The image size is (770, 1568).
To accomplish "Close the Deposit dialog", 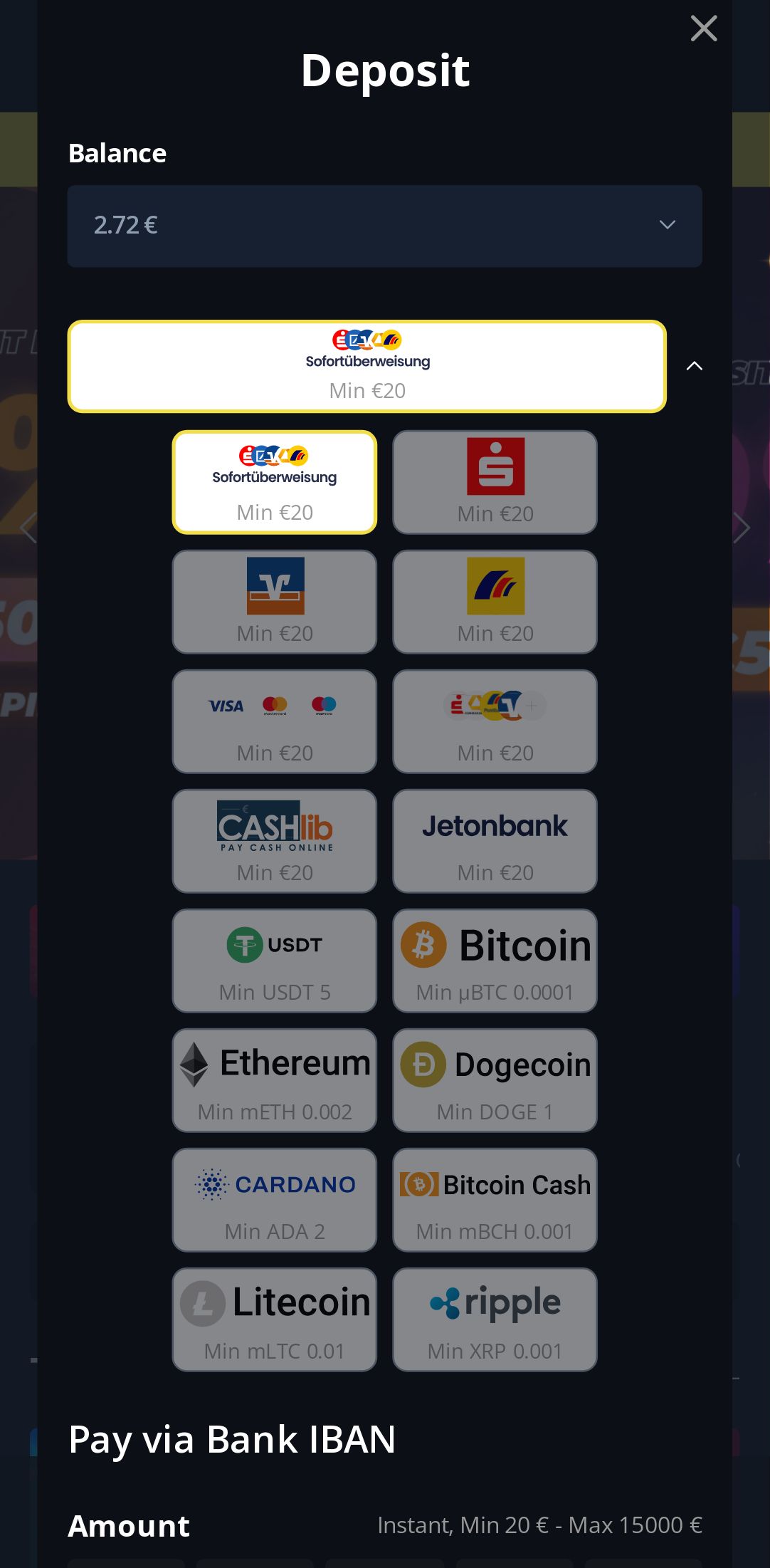I will (x=703, y=28).
